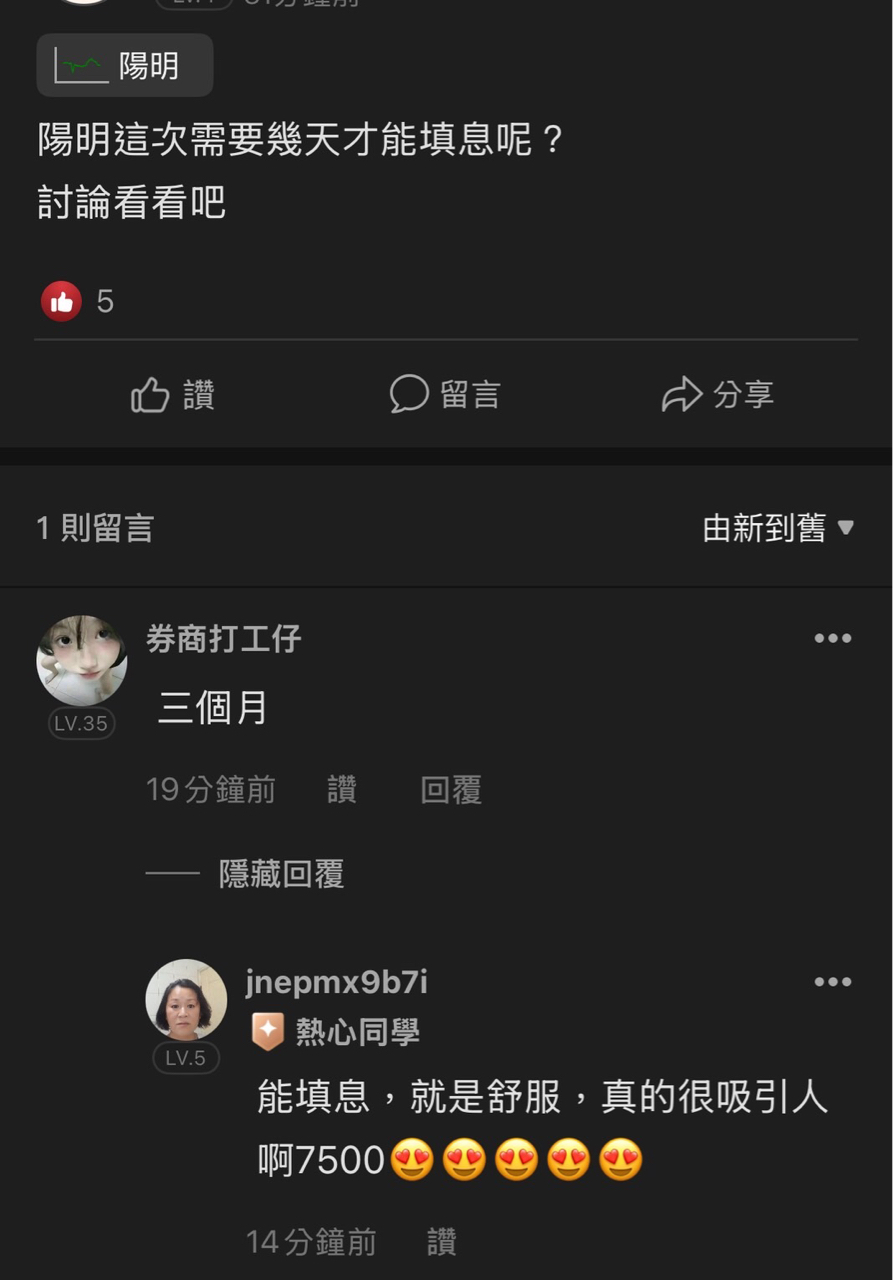Viewport: 893px width, 1280px height.
Task: Reply to 券商打工仔's comment via 回覆
Action: pos(451,790)
